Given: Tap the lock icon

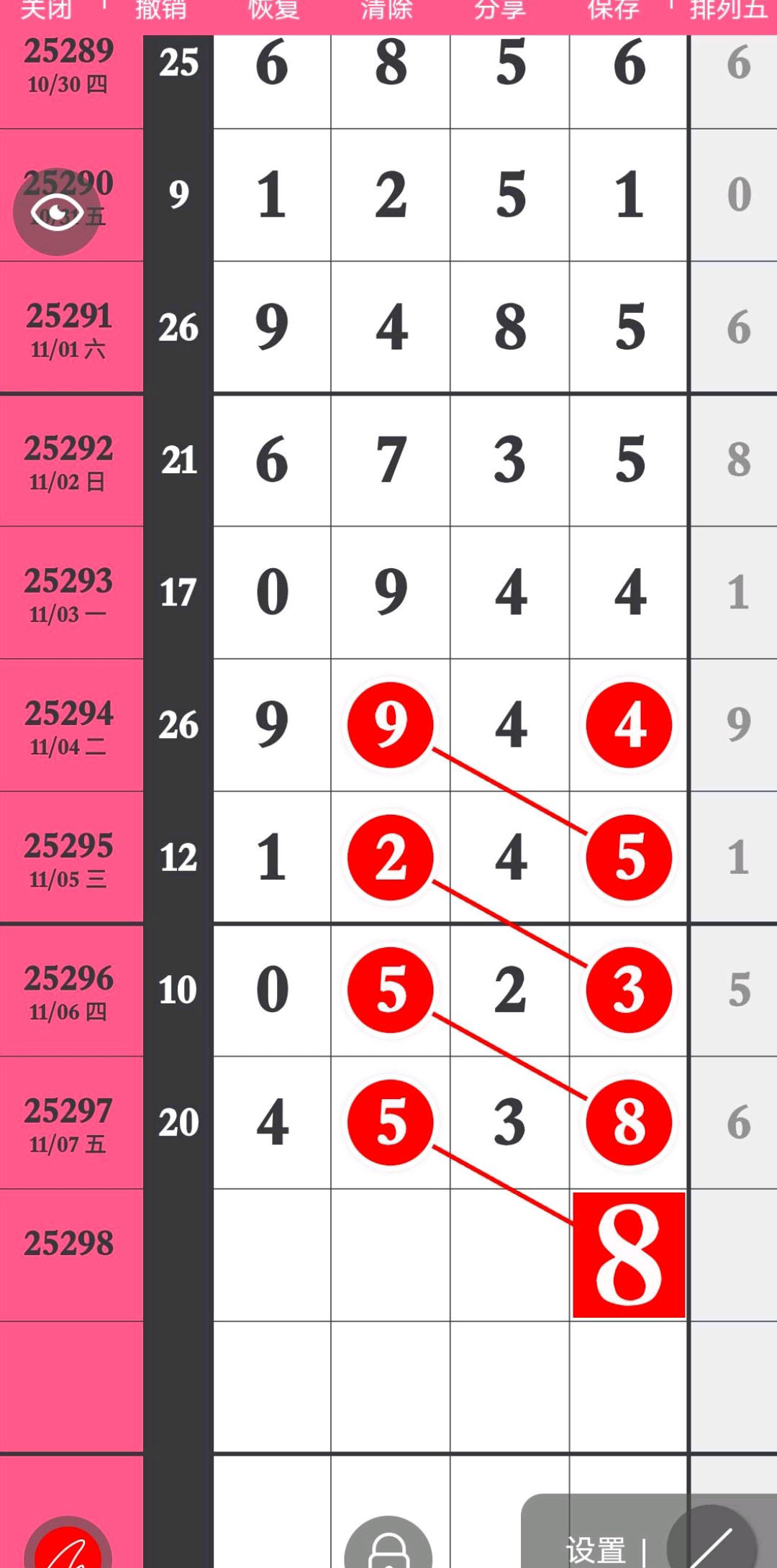Looking at the screenshot, I should coord(388,1546).
